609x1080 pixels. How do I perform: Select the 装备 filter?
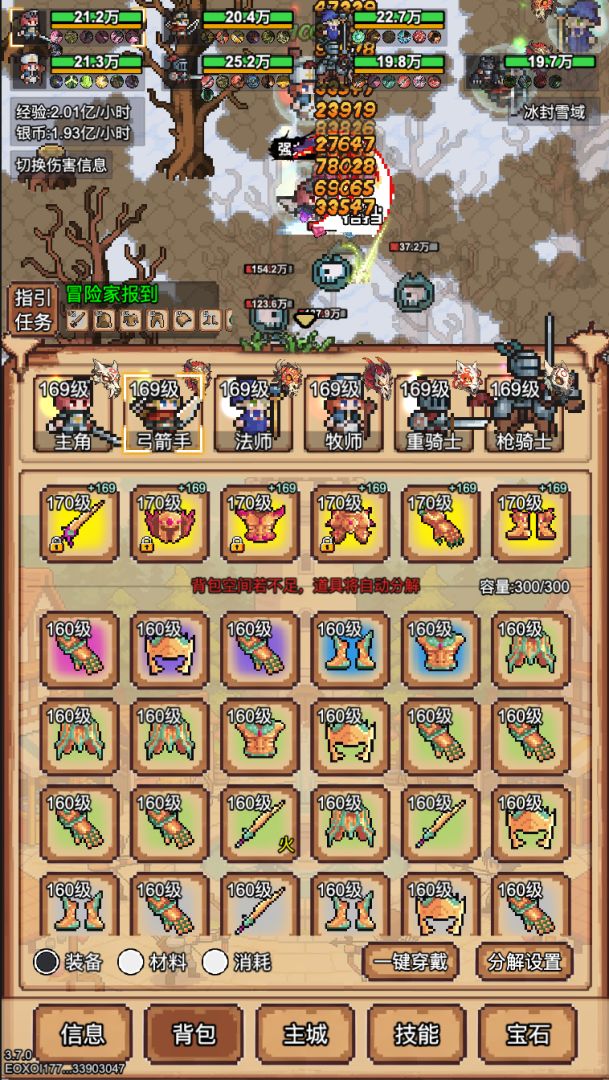[47, 962]
